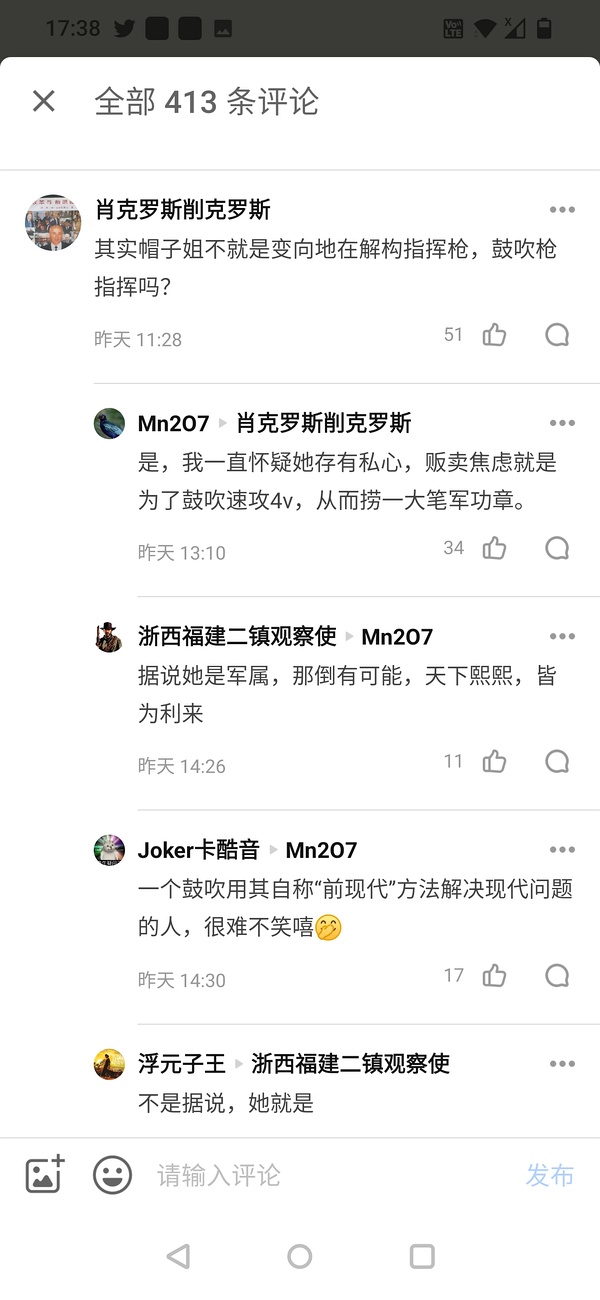Open more options on 浙西福建二镇观察使's comment
Viewport: 600px width, 1300px height.
pos(562,637)
